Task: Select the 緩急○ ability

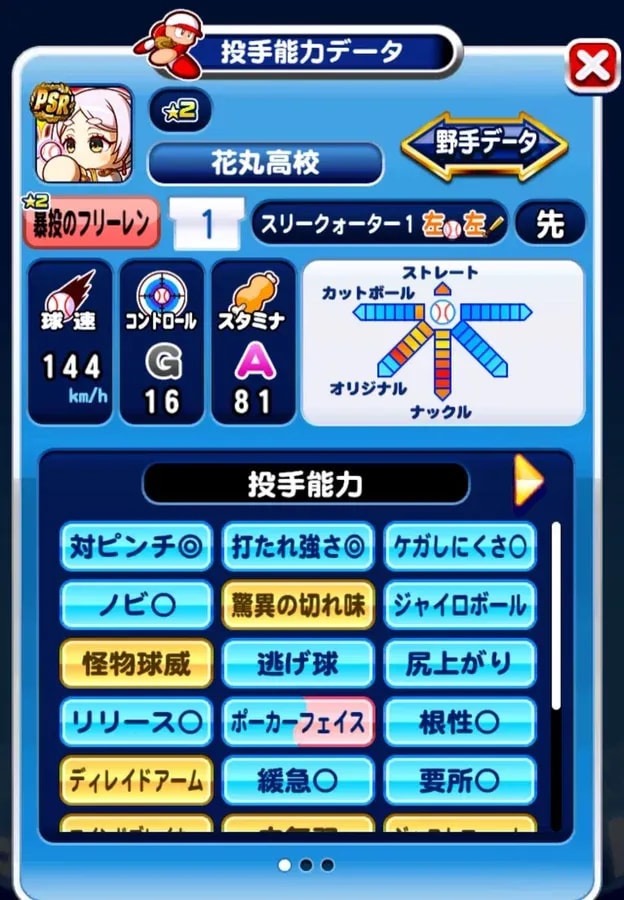Action: click(x=298, y=779)
